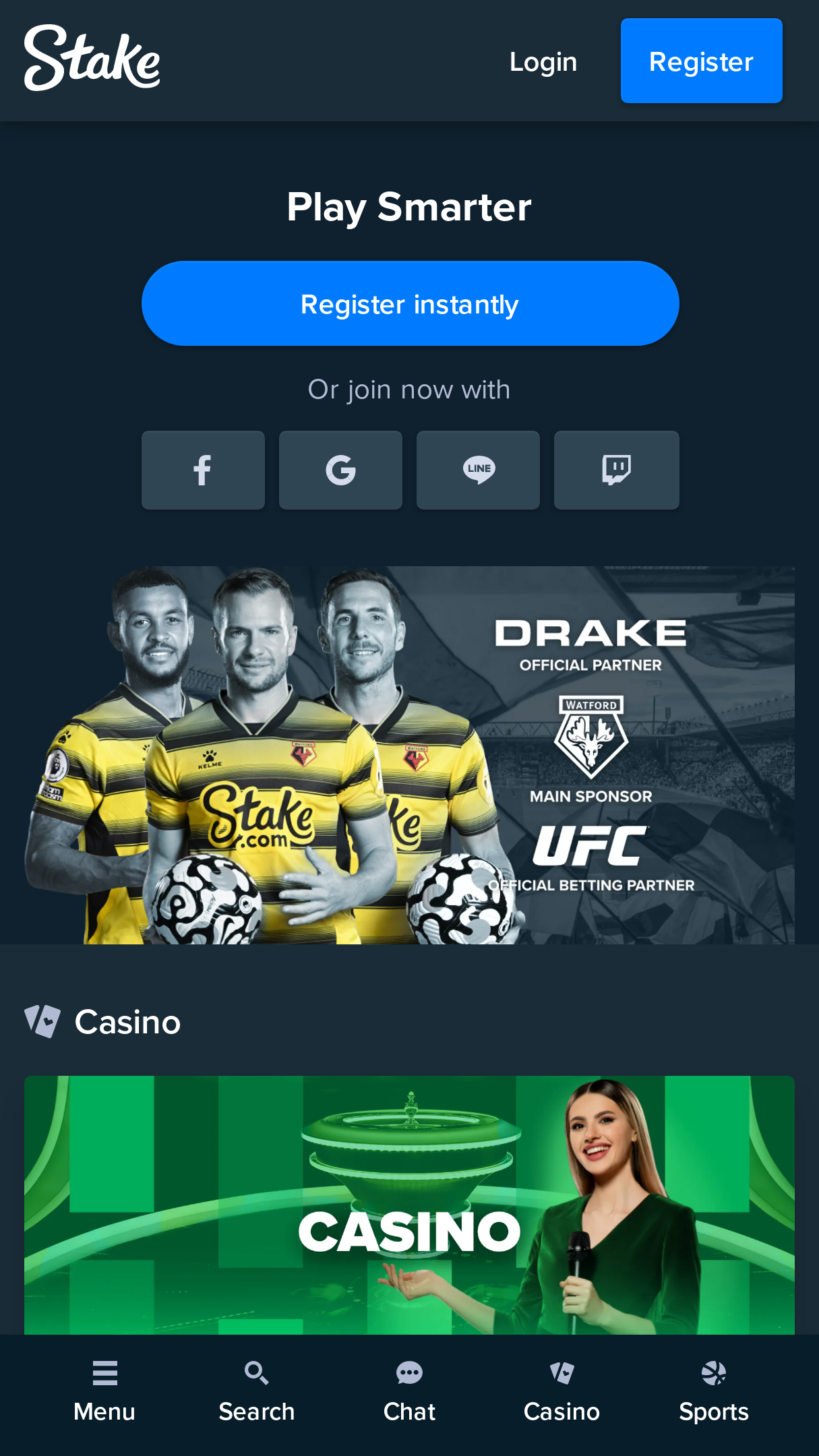Join with LINE
Viewport: 819px width, 1456px height.
pyautogui.click(x=478, y=470)
